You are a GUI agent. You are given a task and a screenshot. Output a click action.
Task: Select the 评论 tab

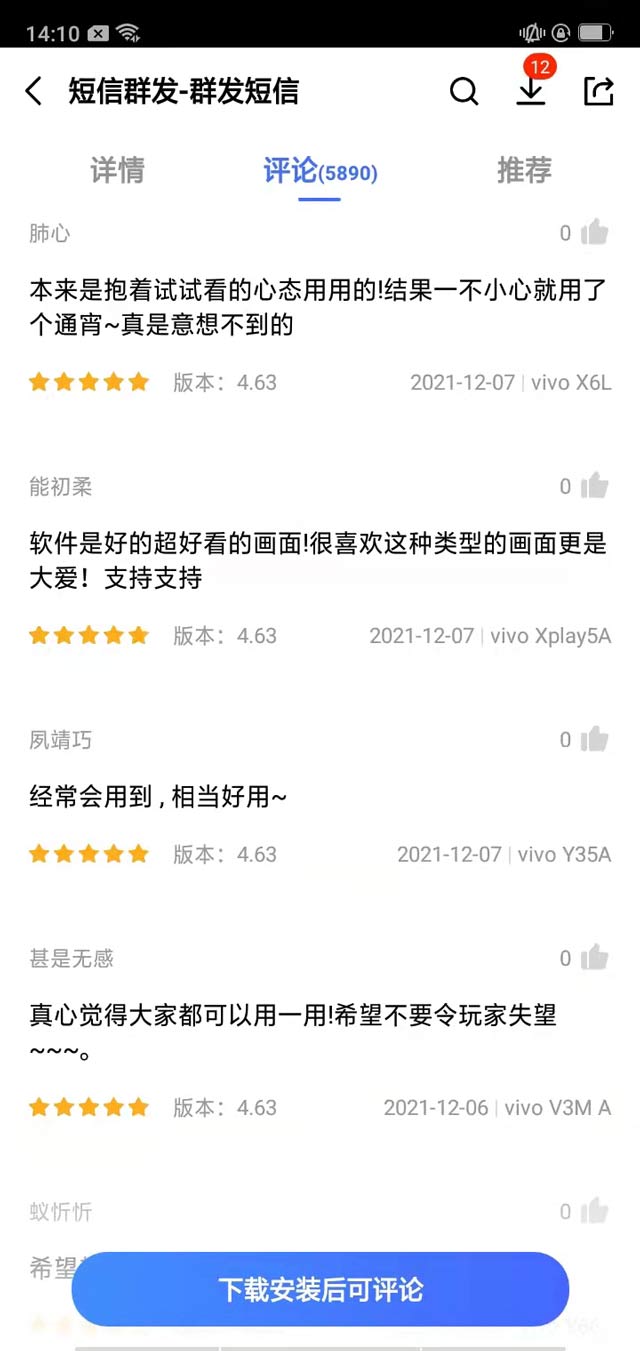point(319,171)
